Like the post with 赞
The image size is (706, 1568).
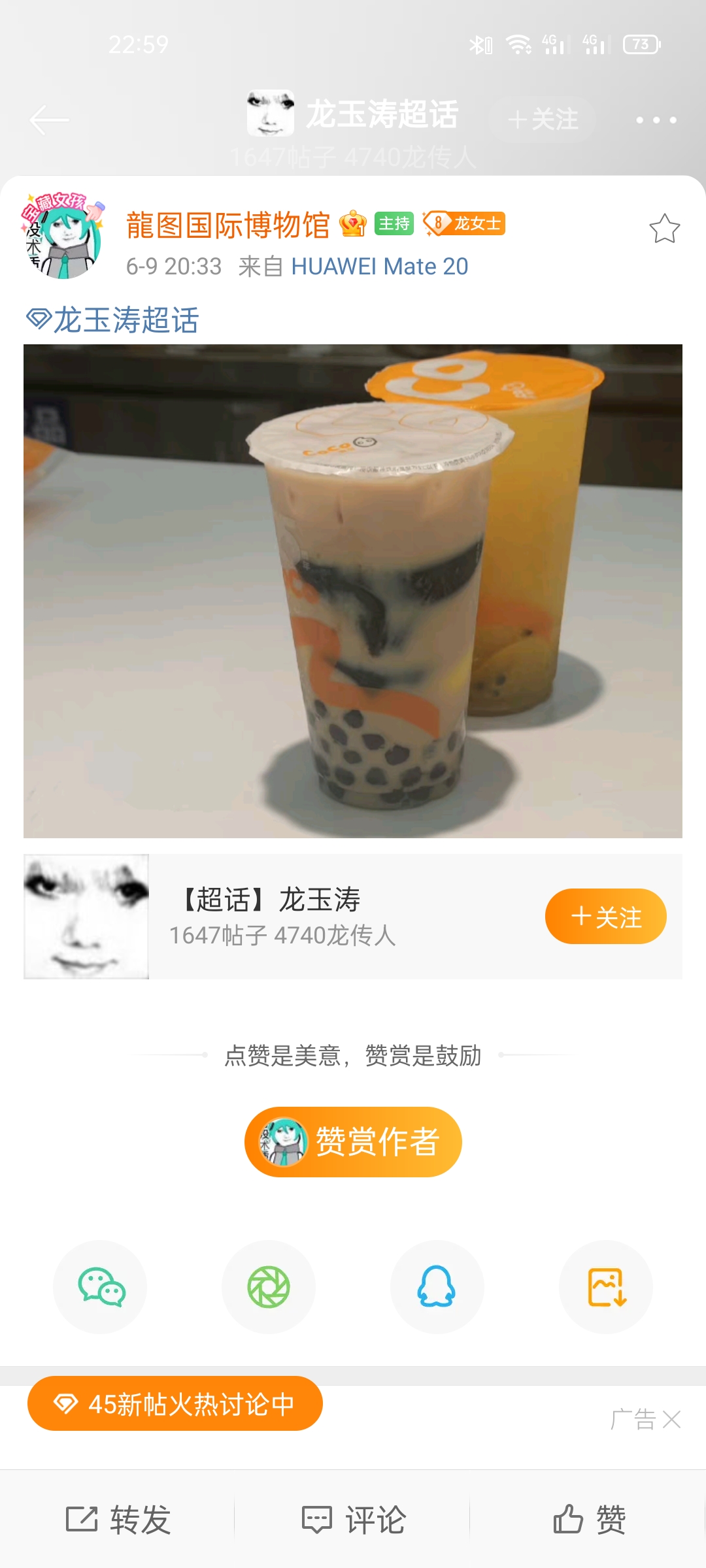pos(588,1520)
